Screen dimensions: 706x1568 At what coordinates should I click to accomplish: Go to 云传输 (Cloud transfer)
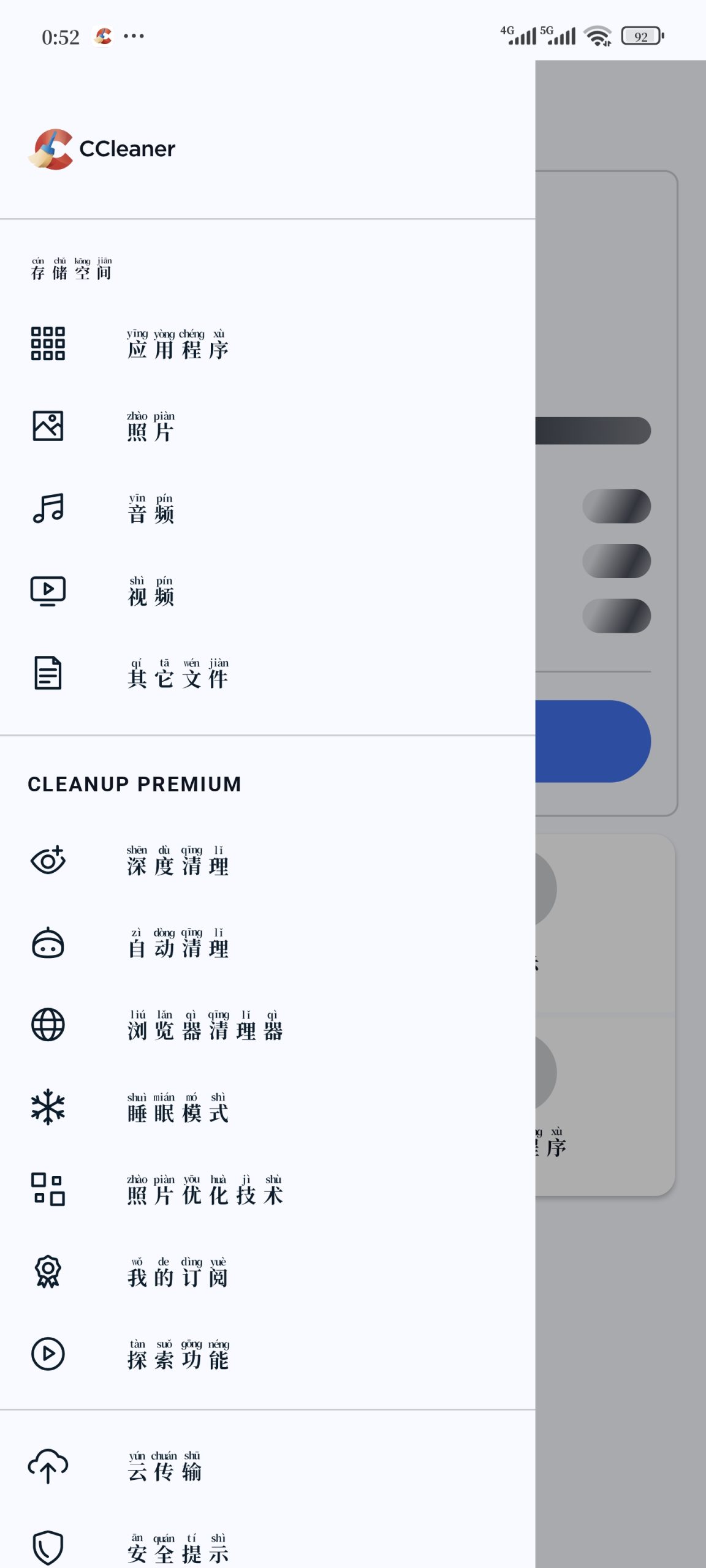[x=164, y=1467]
